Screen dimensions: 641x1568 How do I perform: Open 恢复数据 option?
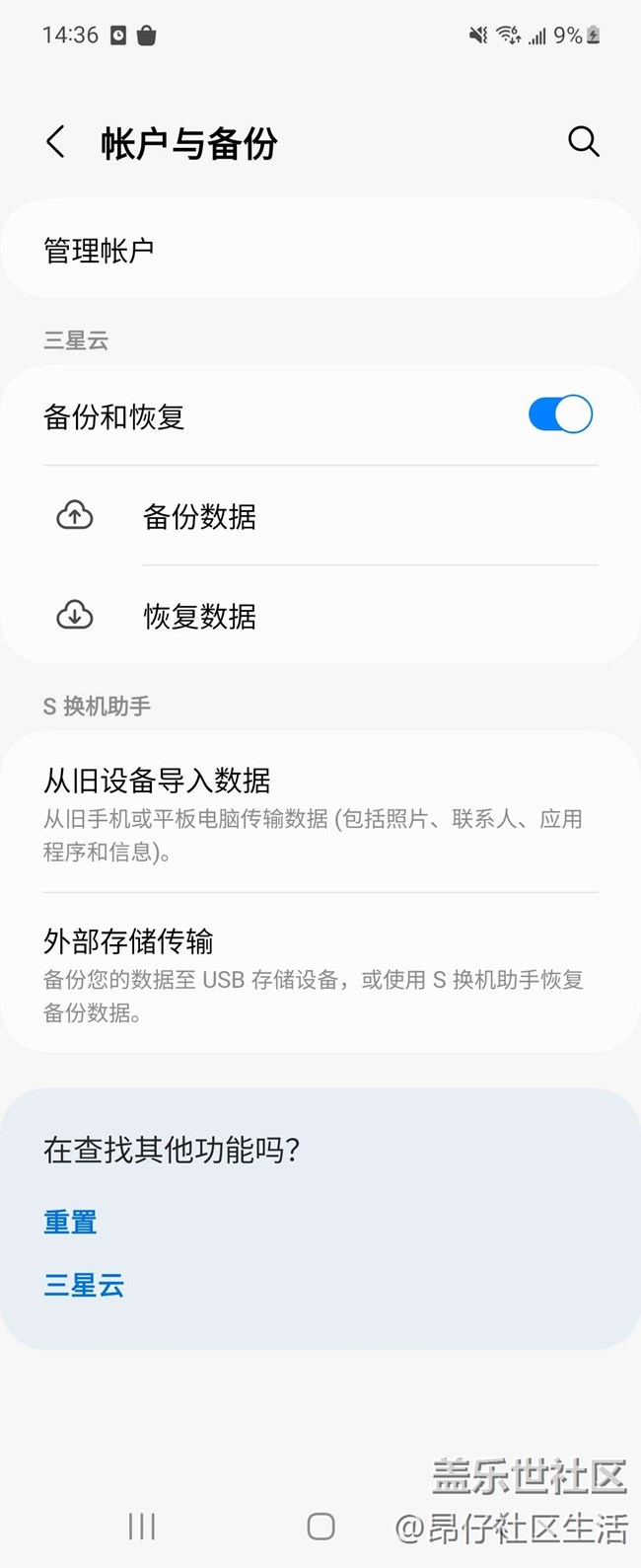[x=320, y=616]
